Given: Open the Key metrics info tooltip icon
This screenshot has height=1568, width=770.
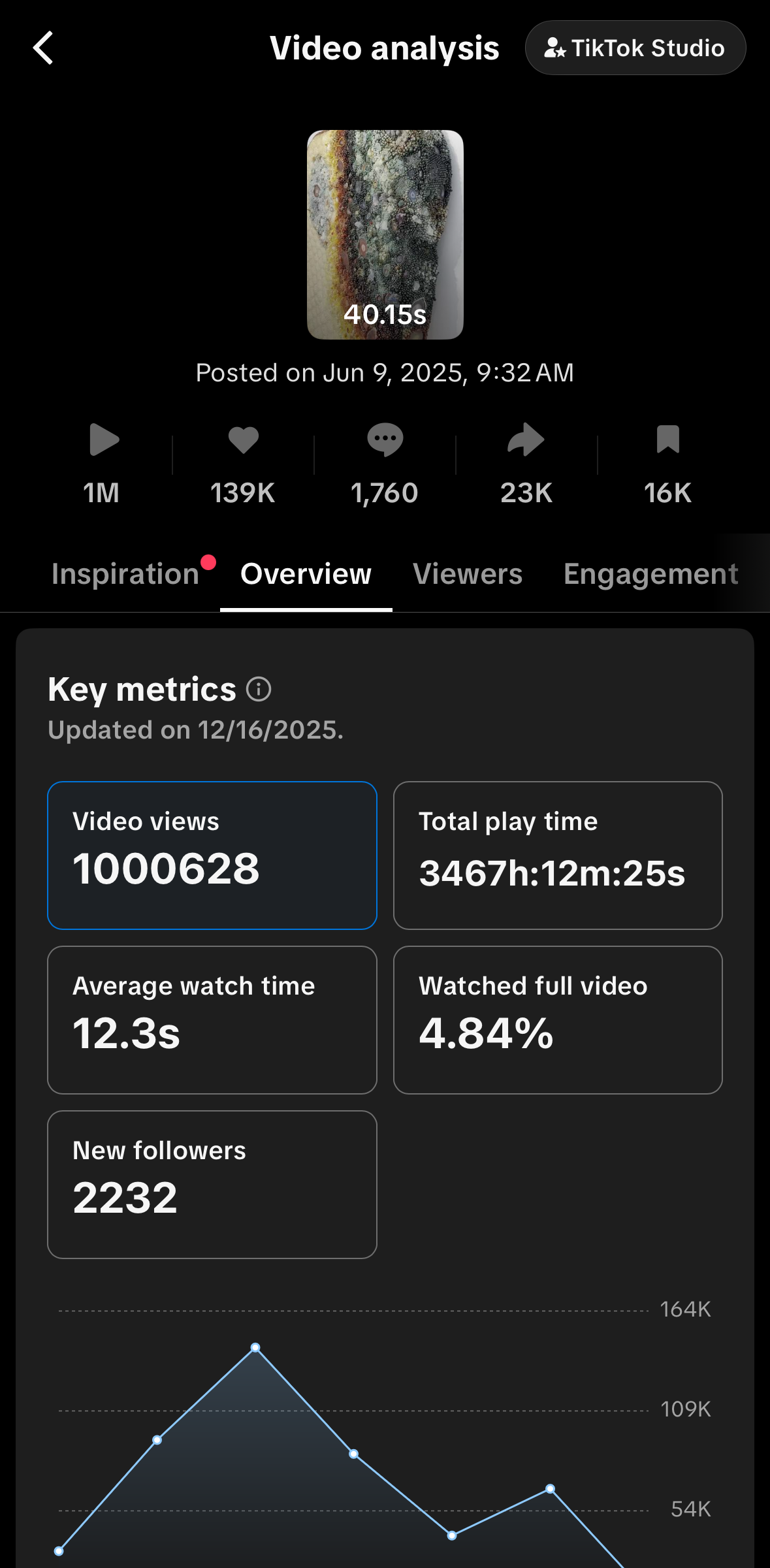Looking at the screenshot, I should click(x=259, y=689).
